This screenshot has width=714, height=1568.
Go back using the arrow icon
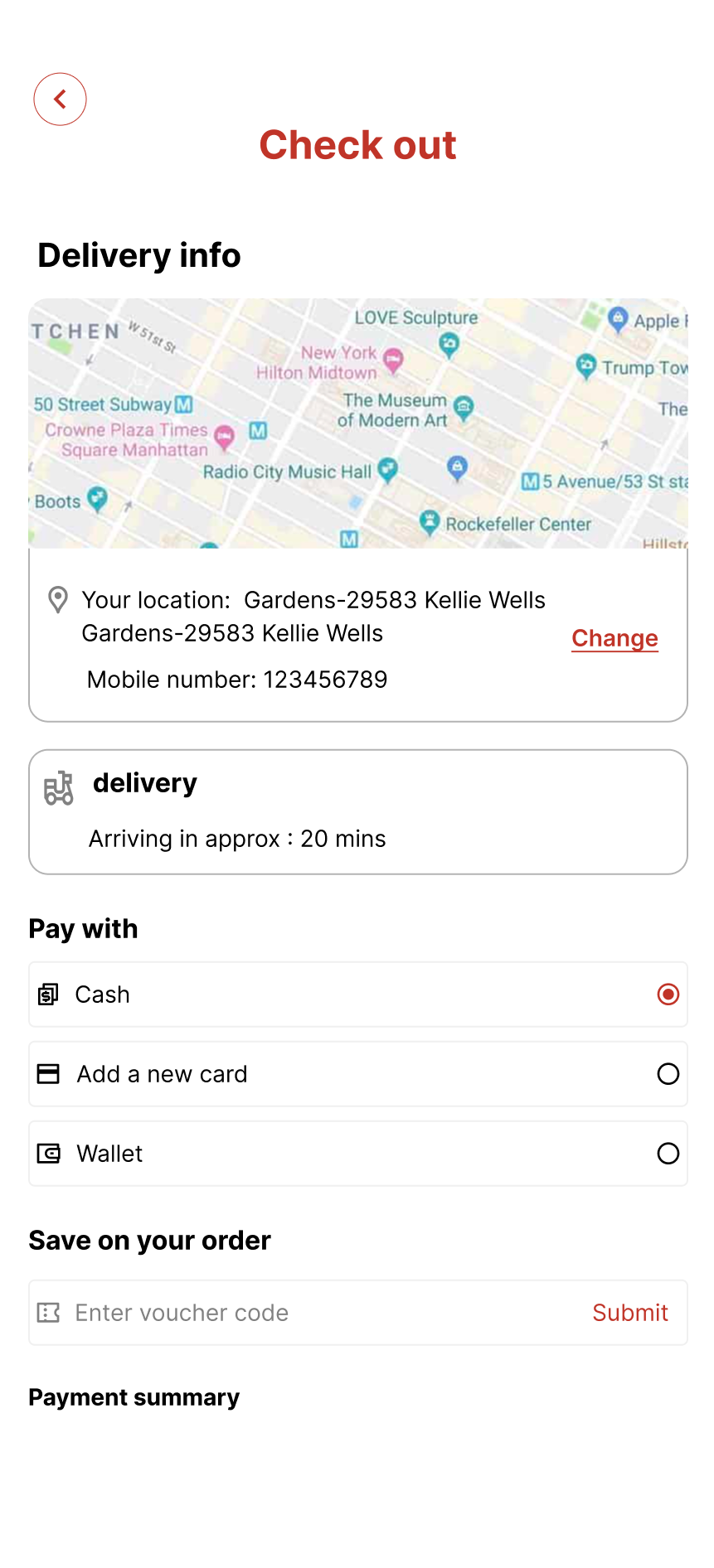(x=60, y=99)
